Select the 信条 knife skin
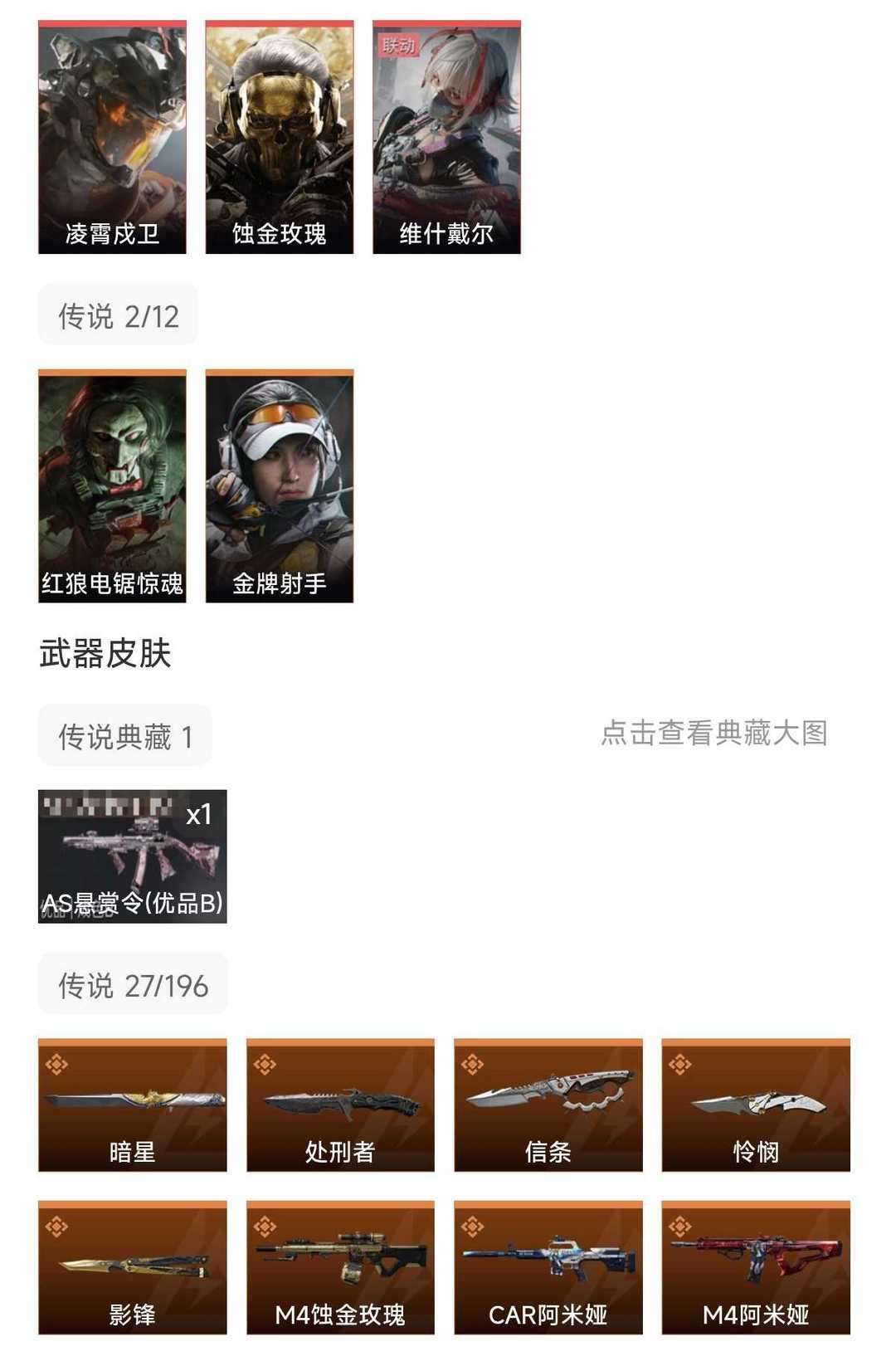 coord(548,1105)
